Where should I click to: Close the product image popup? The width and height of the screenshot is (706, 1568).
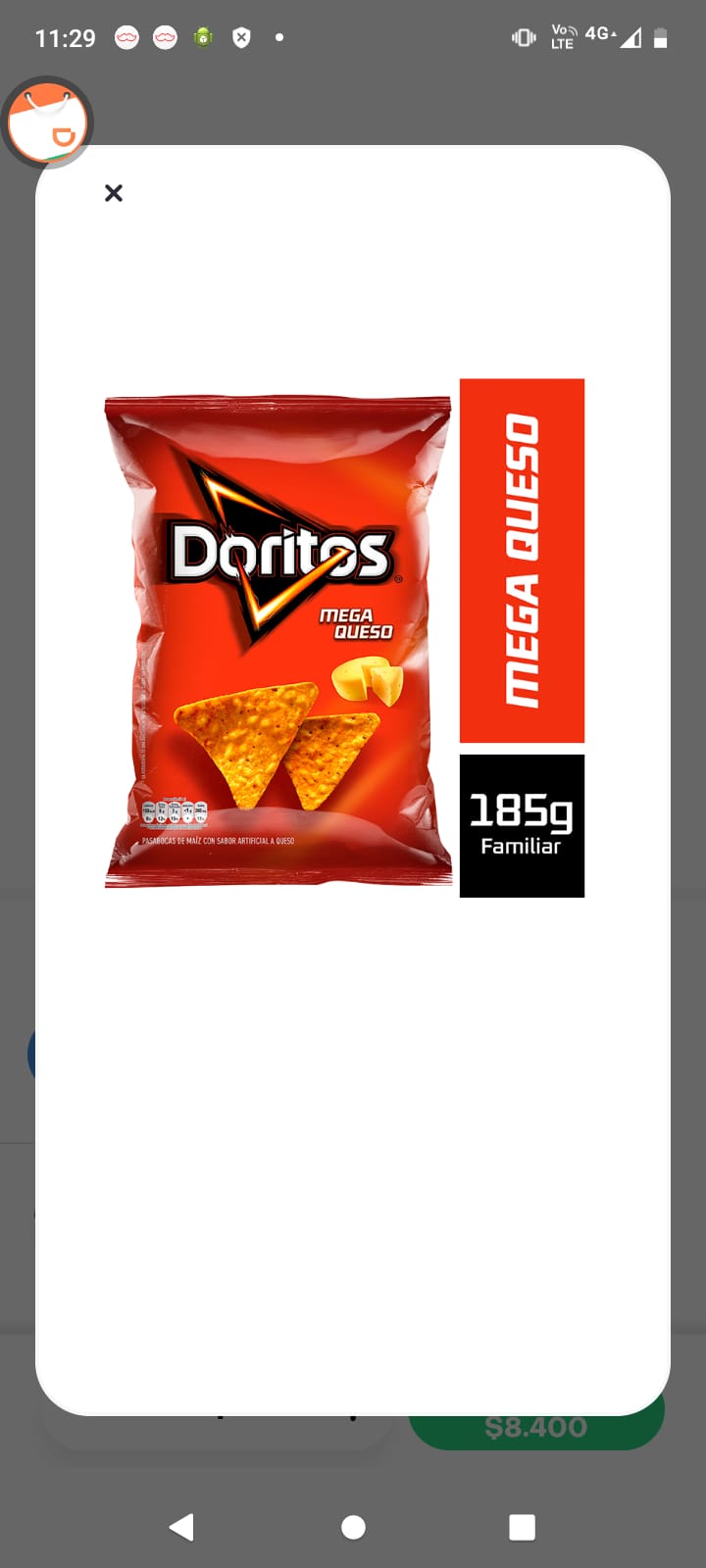pos(114,193)
